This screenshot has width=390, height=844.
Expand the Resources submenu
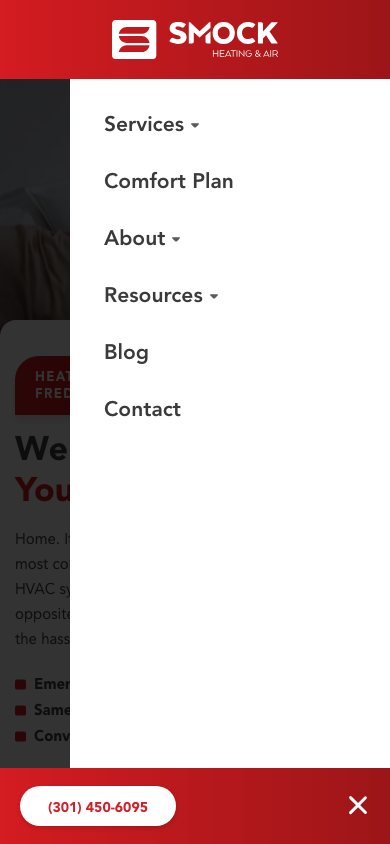click(x=161, y=296)
